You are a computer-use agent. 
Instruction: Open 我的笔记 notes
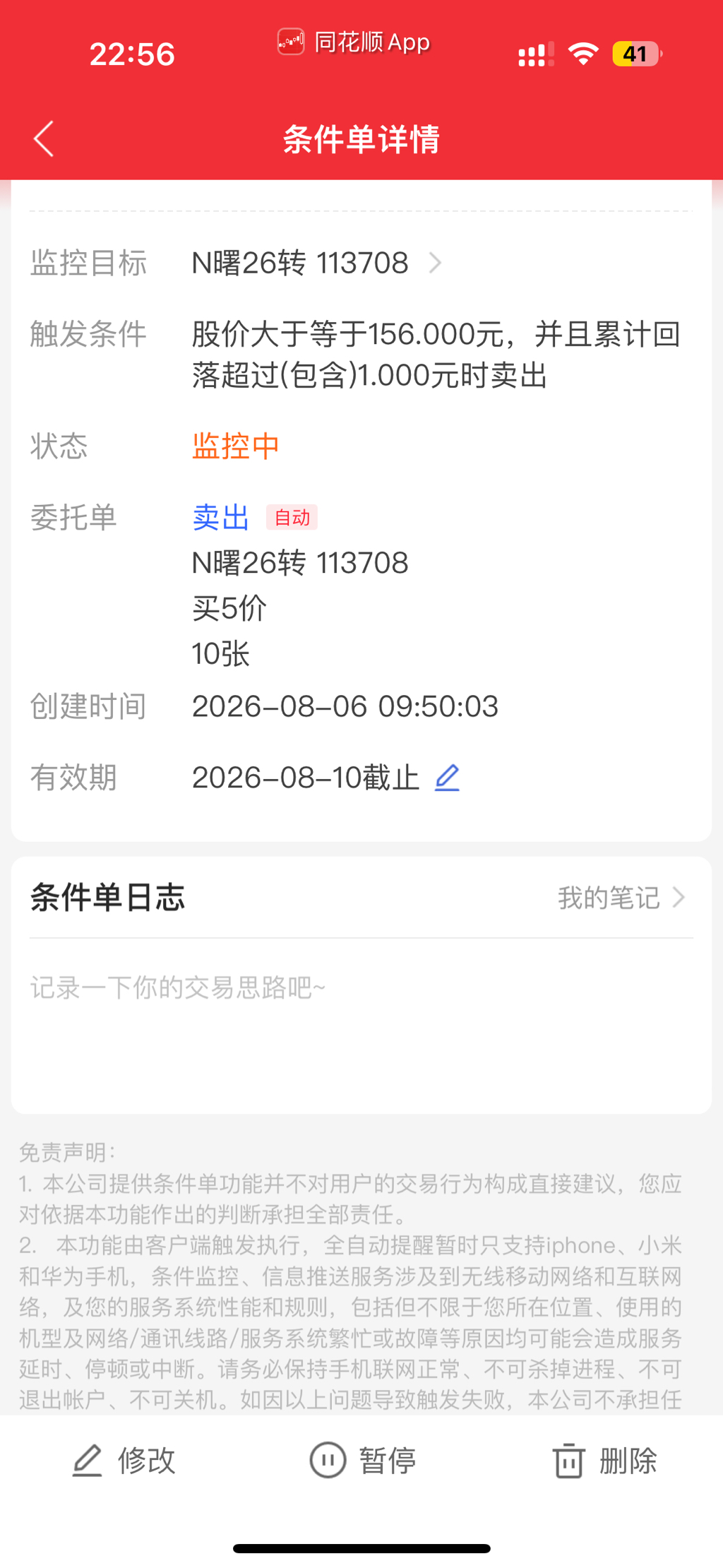[621, 898]
